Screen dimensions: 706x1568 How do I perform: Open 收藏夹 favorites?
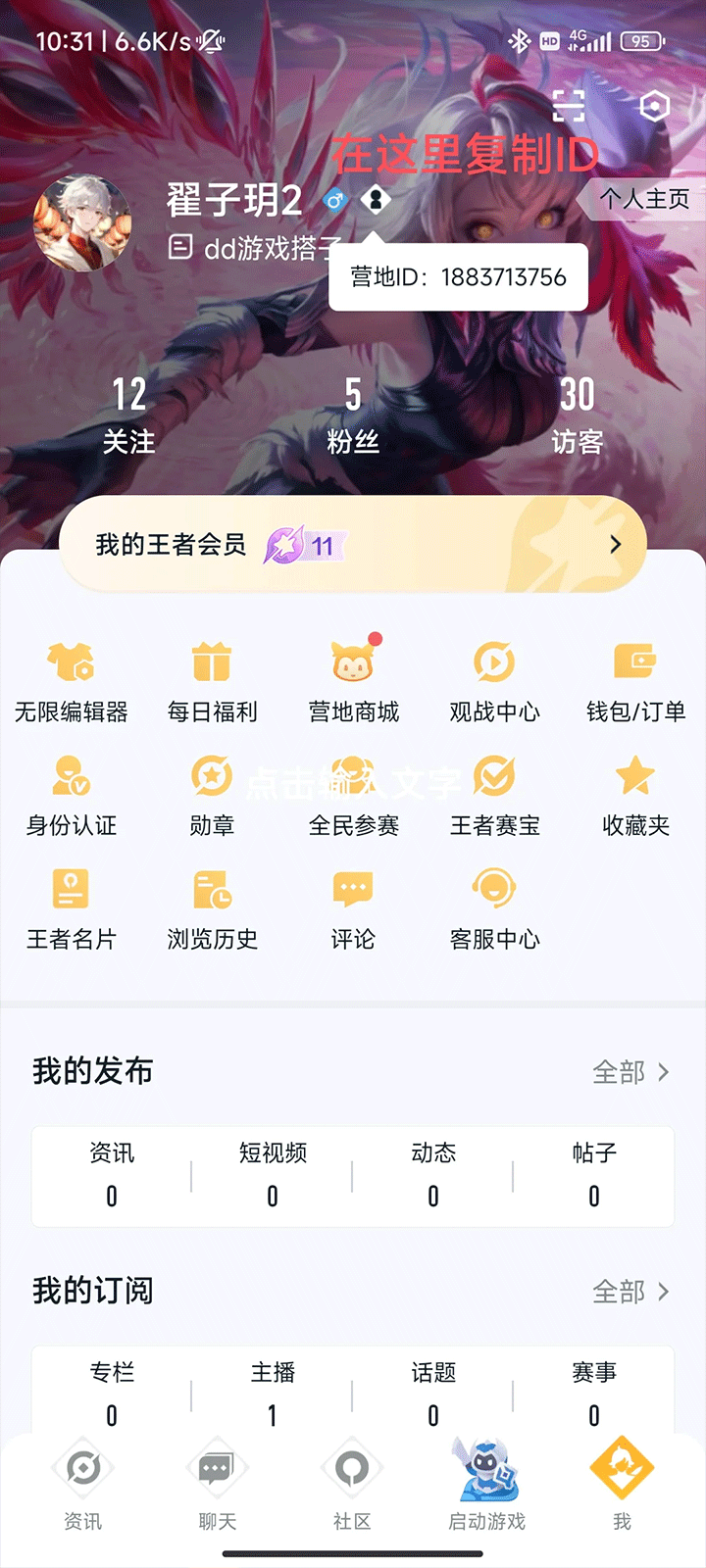(635, 795)
